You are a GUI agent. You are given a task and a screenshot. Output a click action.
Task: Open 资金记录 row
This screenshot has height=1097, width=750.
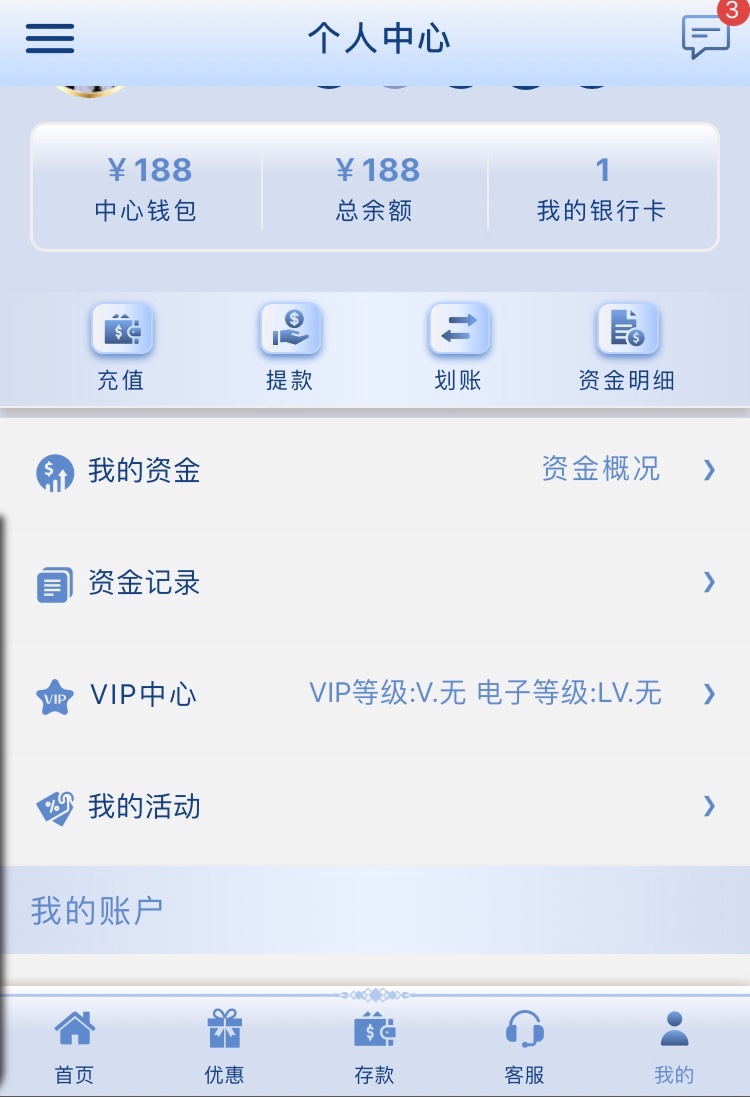pyautogui.click(x=375, y=583)
